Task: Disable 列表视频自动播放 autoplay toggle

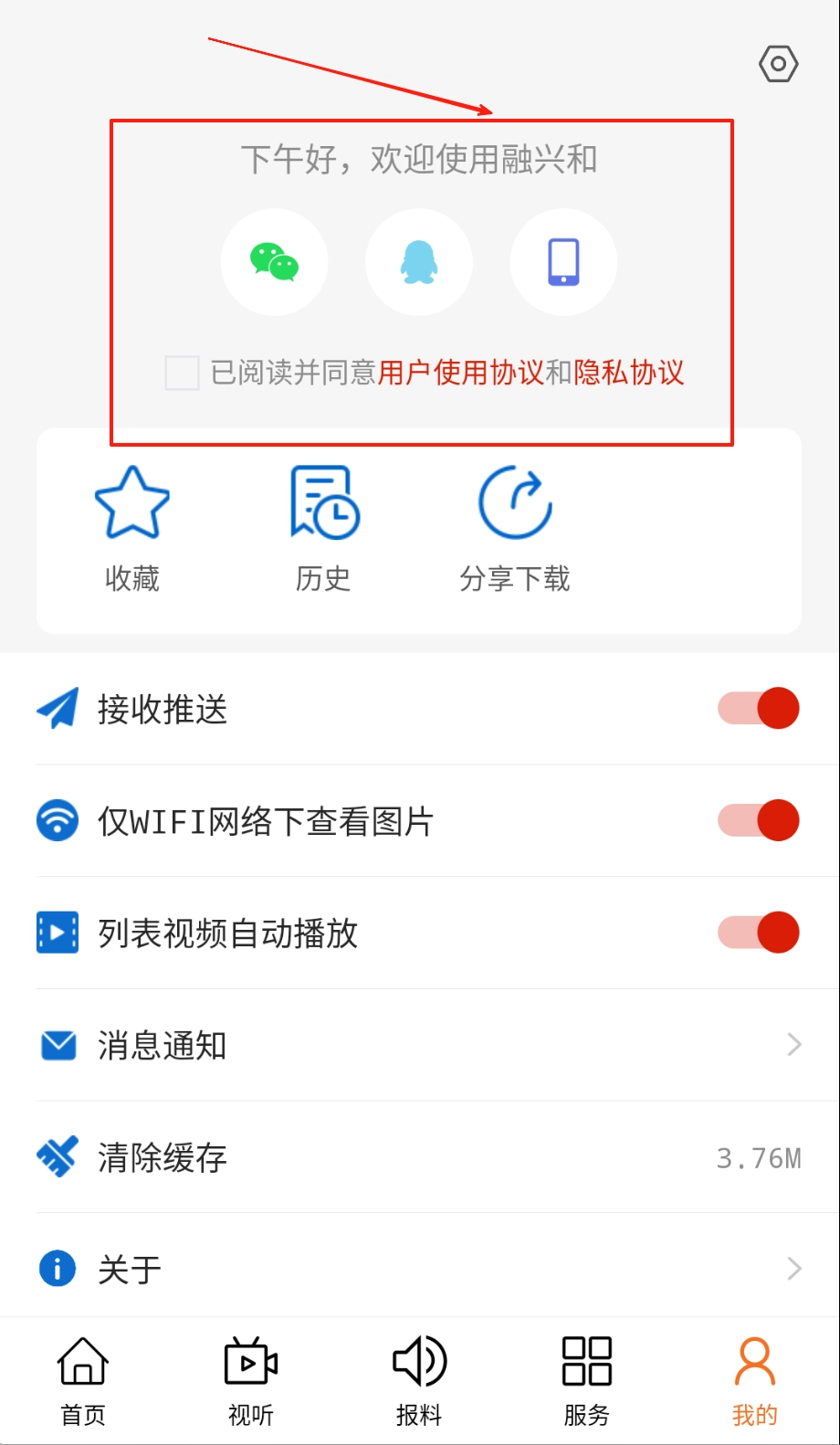Action: (757, 932)
